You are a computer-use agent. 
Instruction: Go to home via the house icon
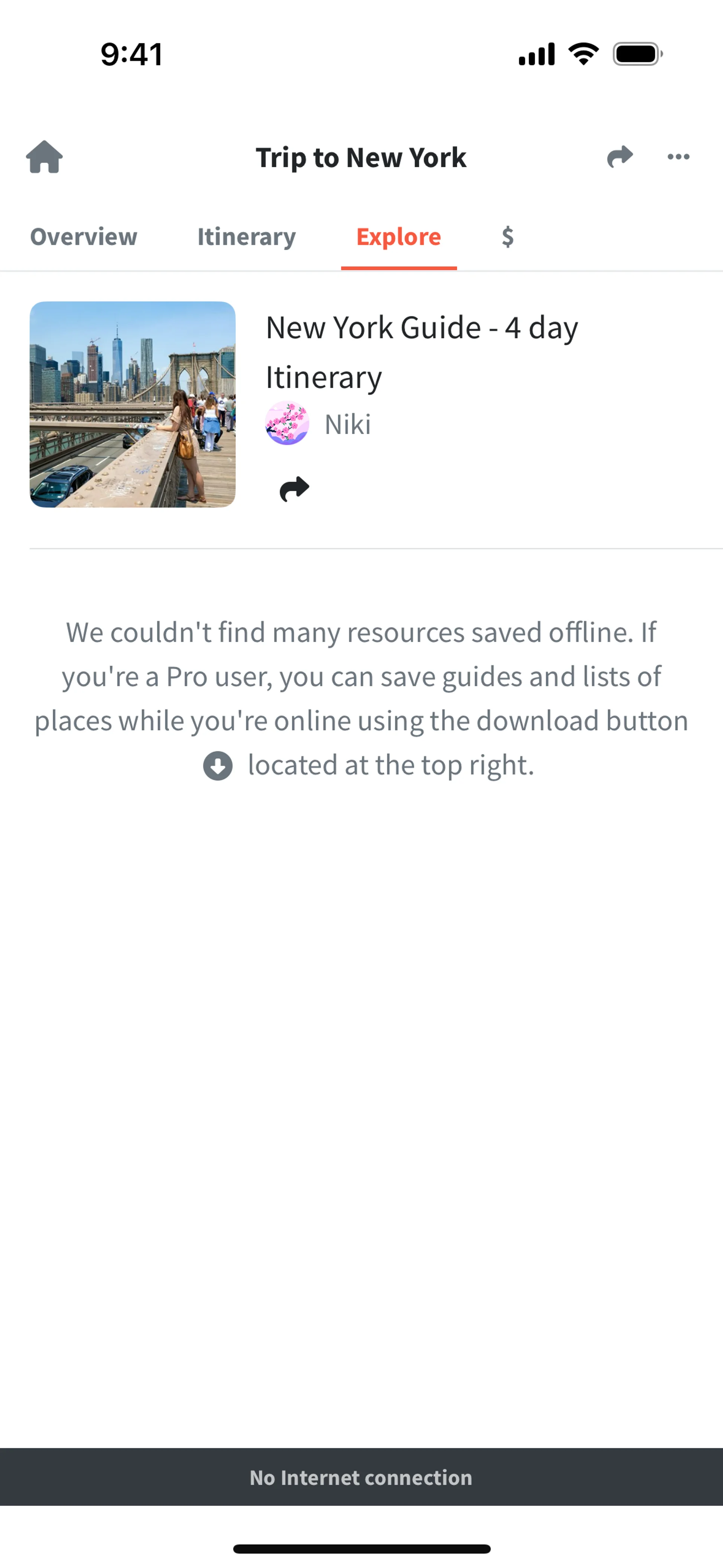pyautogui.click(x=44, y=157)
